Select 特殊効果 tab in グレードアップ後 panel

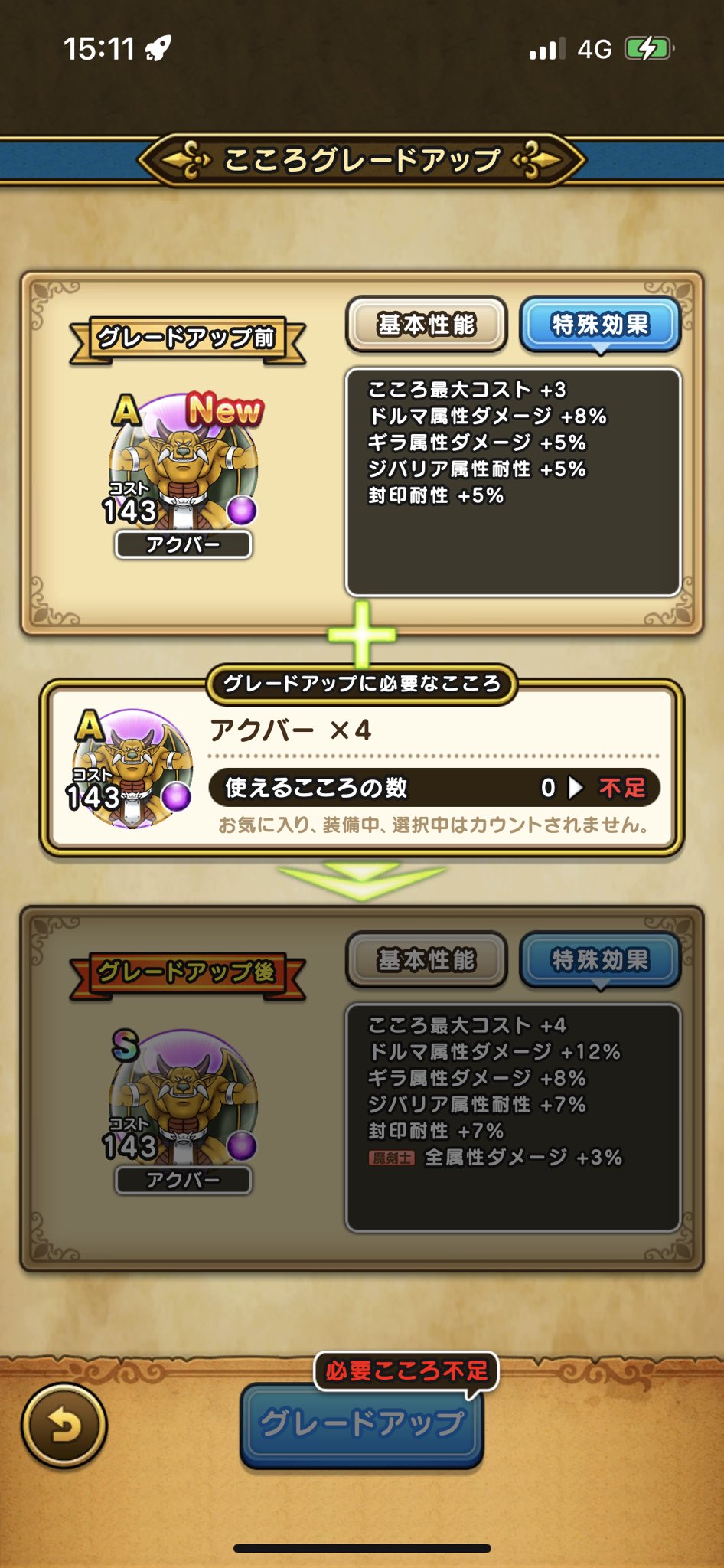[600, 959]
